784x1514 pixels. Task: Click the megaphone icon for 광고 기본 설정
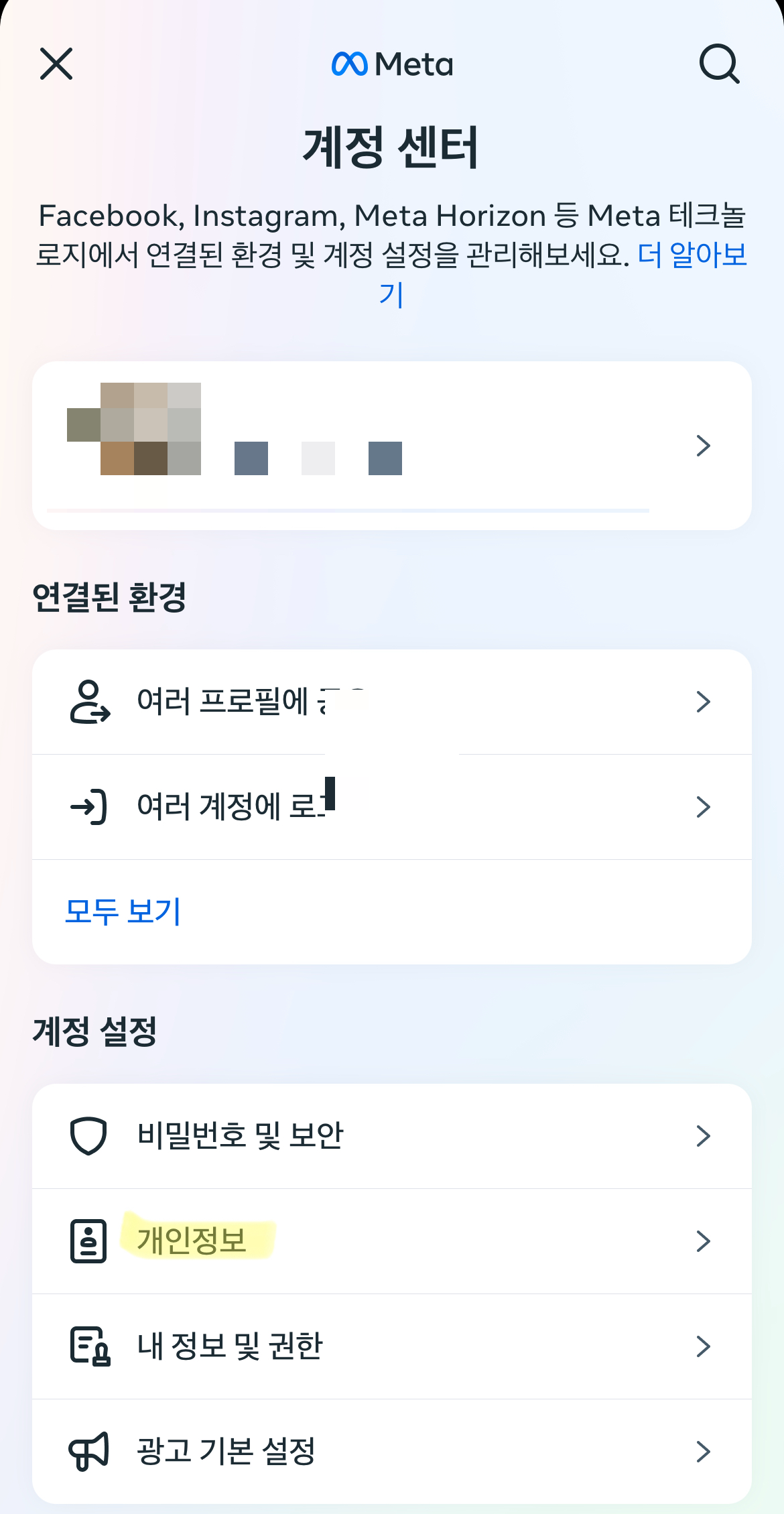pos(89,1451)
